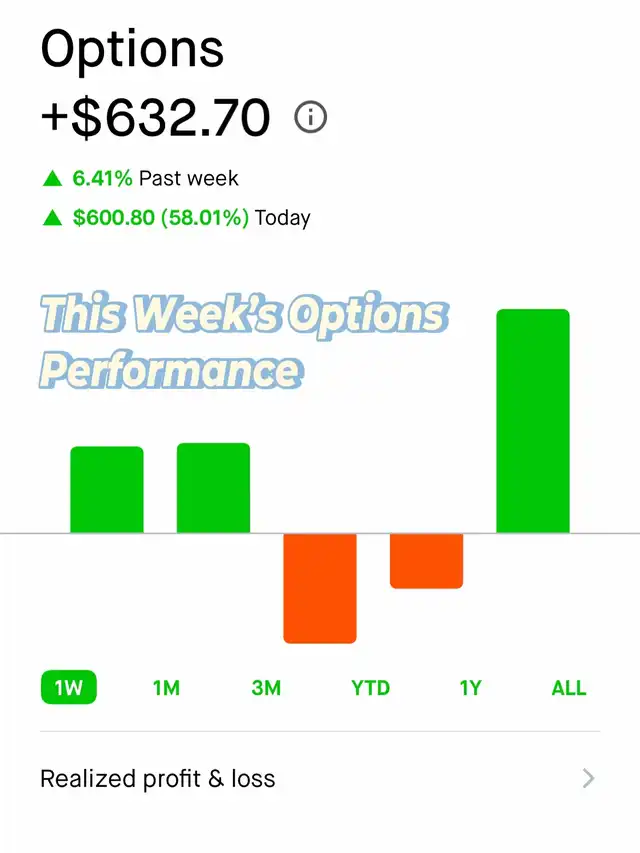Viewport: 640px width, 853px height.
Task: View ALL time performance
Action: pyautogui.click(x=569, y=688)
